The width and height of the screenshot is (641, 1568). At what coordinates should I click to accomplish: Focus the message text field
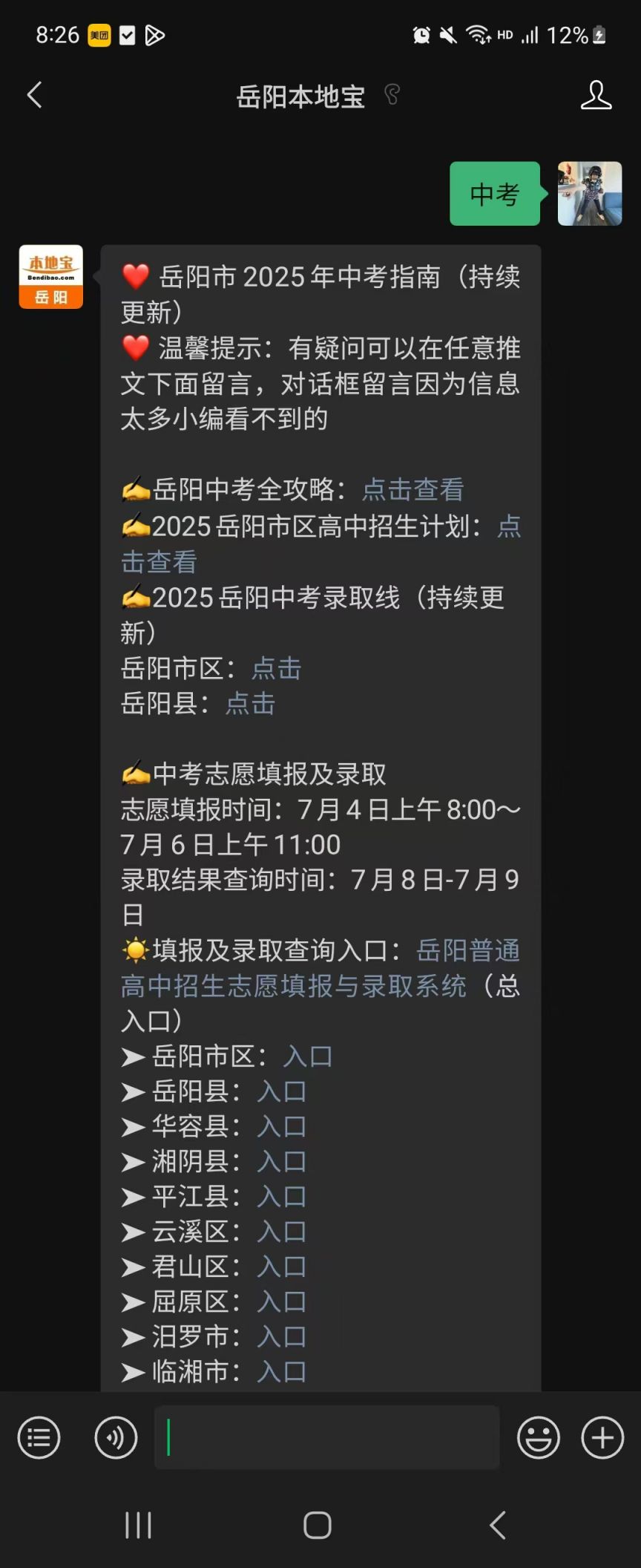point(326,1437)
